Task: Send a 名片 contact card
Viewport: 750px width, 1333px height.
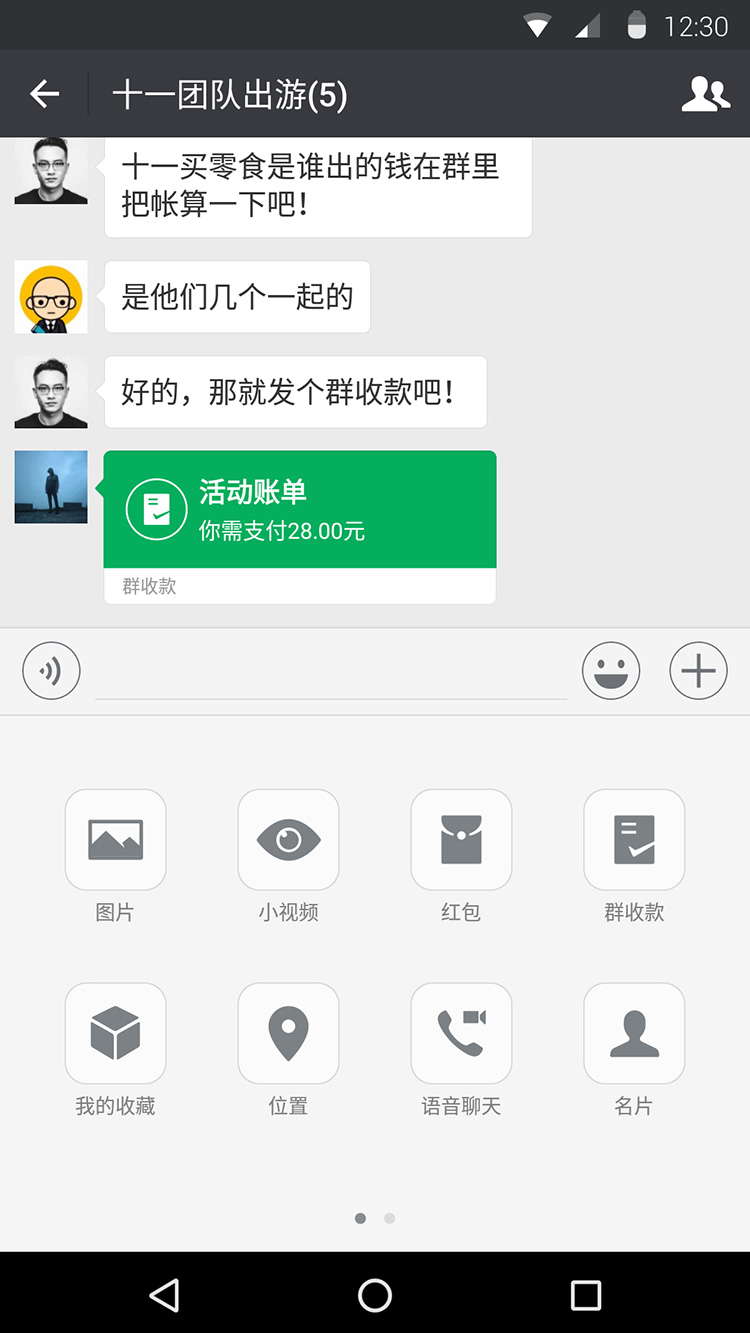Action: point(634,1033)
